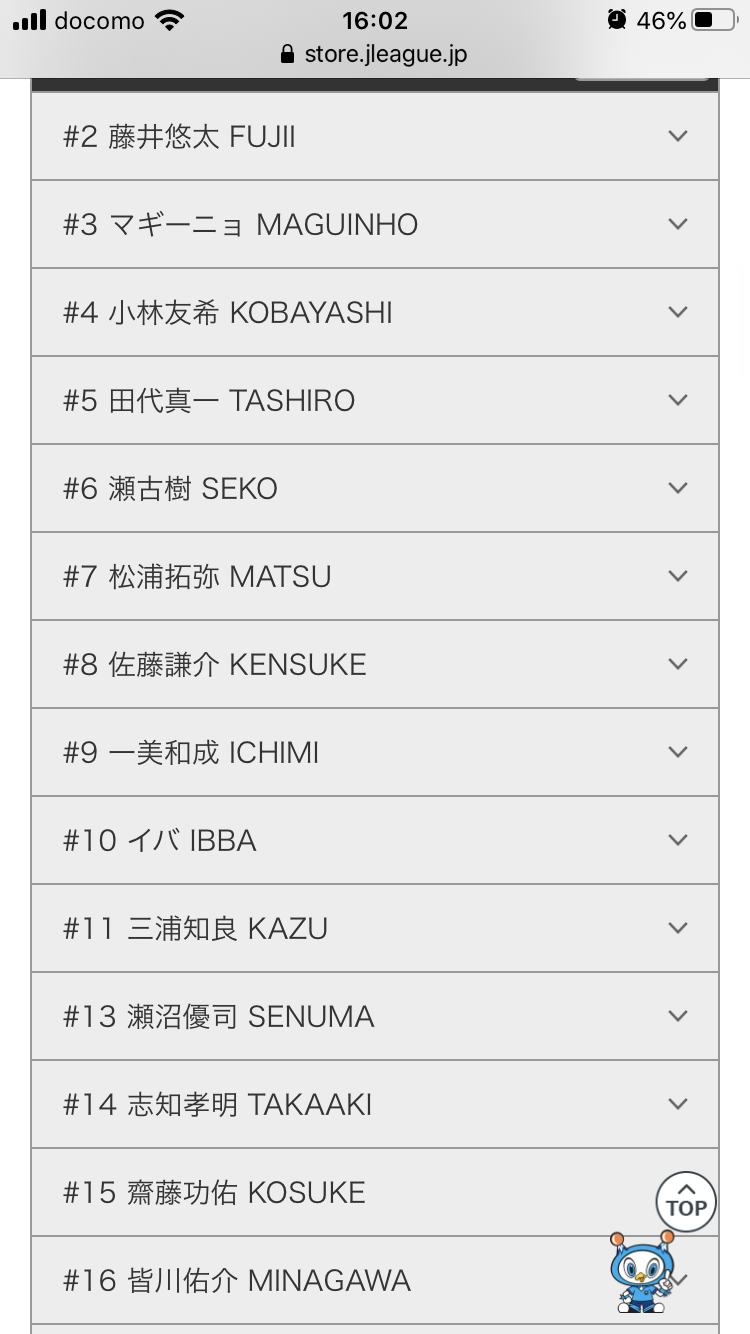This screenshot has height=1334, width=750.
Task: Expand the #16 皆川佑介 MINAGAWA row
Action: point(375,1281)
